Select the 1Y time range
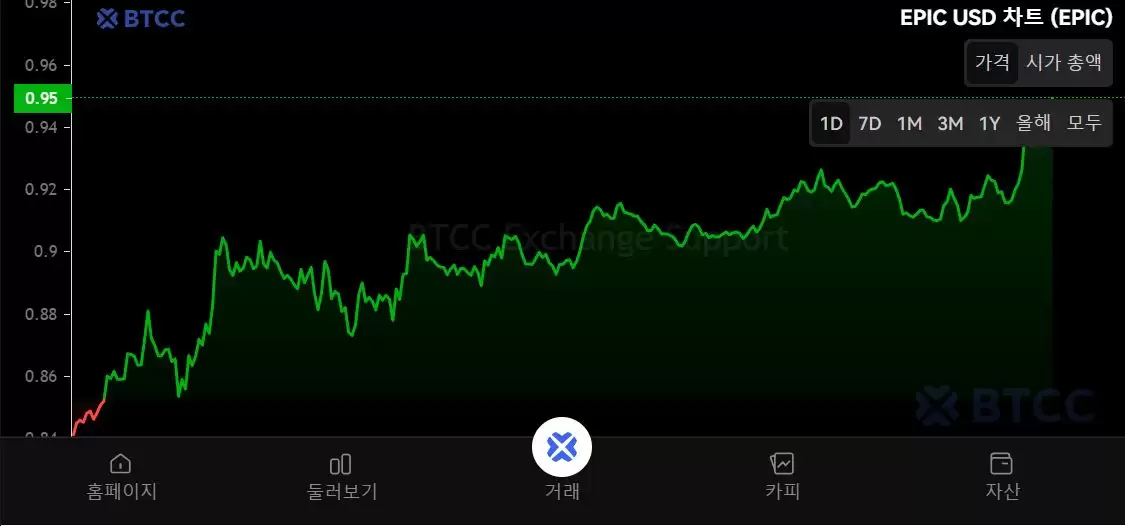Screen dimensions: 1125x526 [989, 124]
